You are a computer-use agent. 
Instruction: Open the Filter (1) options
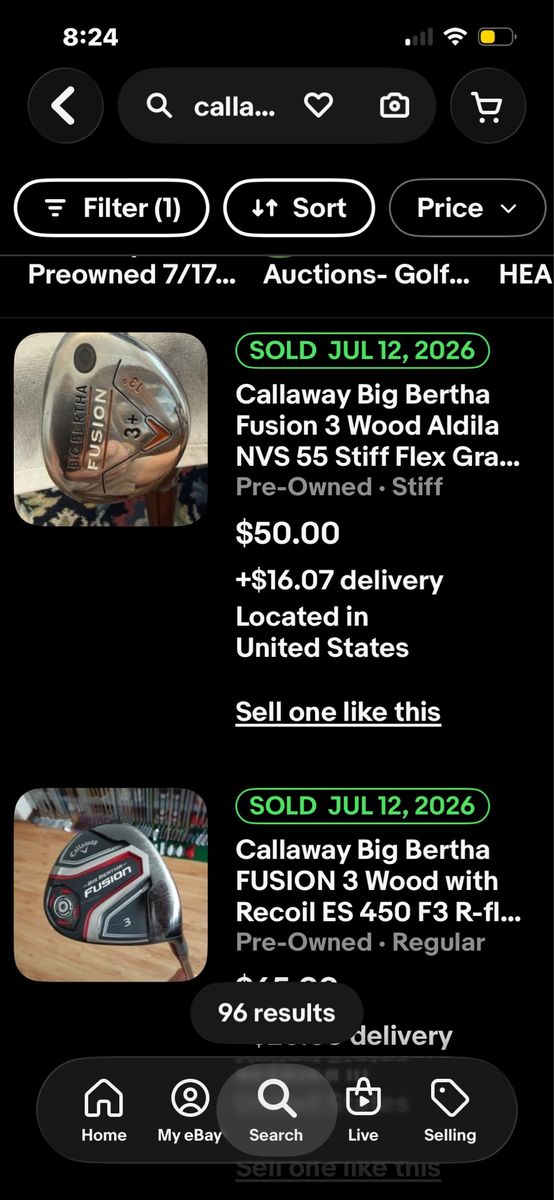(x=111, y=208)
